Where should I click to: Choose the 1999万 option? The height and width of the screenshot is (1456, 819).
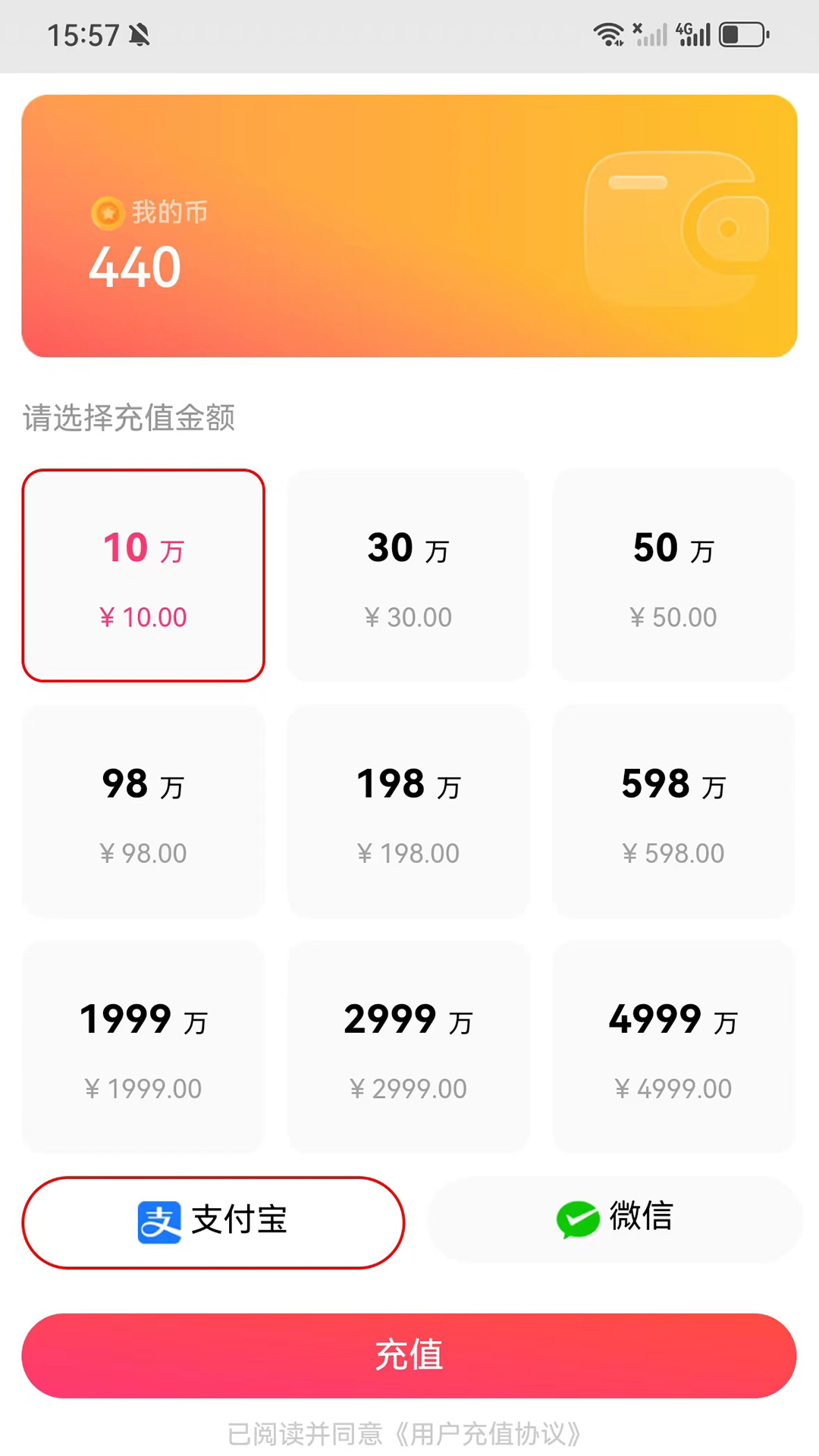[143, 1046]
